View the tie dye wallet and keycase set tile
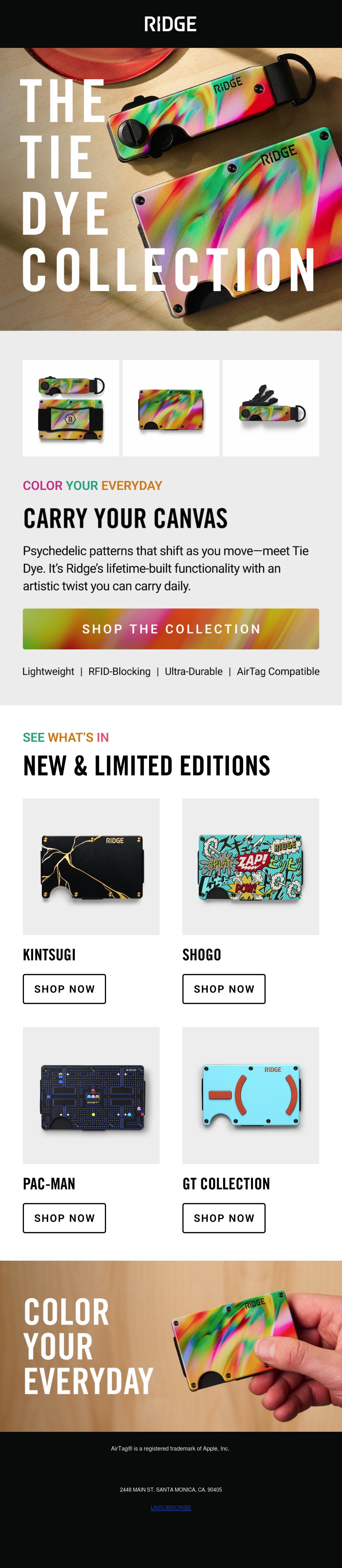This screenshot has height=1568, width=342. click(71, 408)
